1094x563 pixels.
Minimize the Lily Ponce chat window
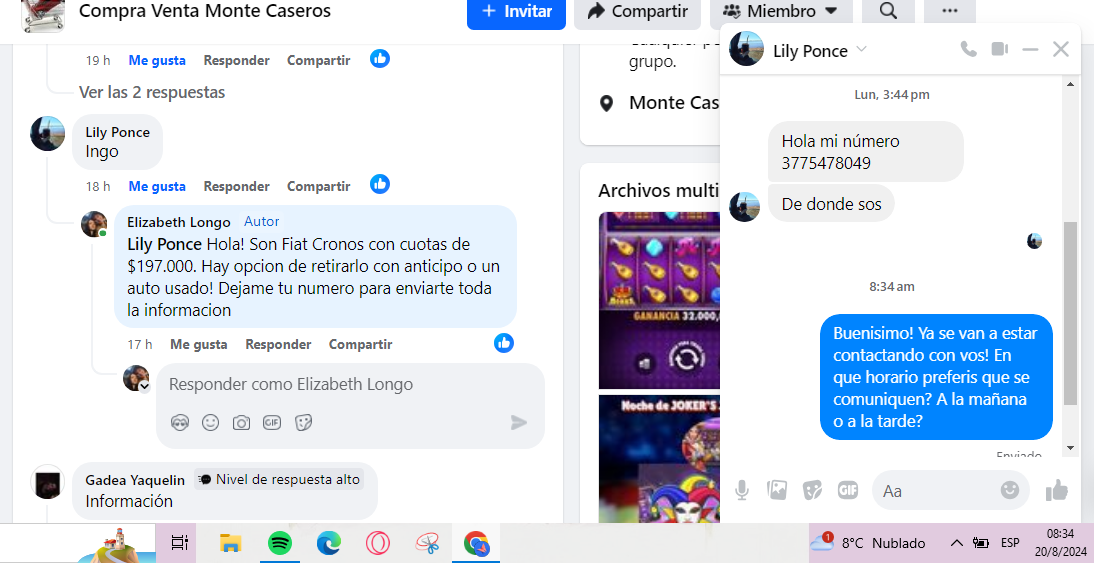[1030, 49]
